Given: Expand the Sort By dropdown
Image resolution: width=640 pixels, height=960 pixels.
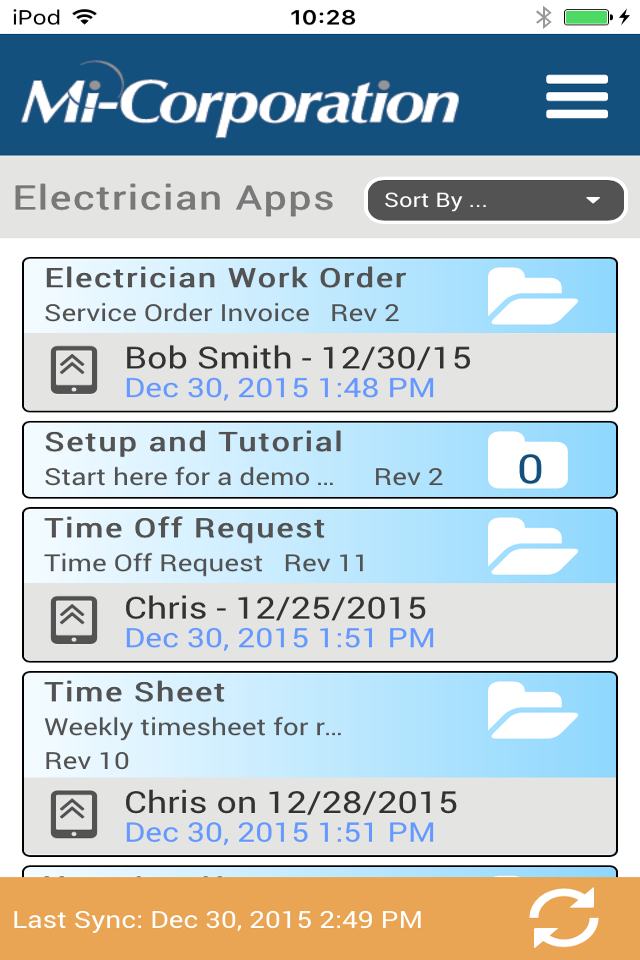Looking at the screenshot, I should pos(496,200).
